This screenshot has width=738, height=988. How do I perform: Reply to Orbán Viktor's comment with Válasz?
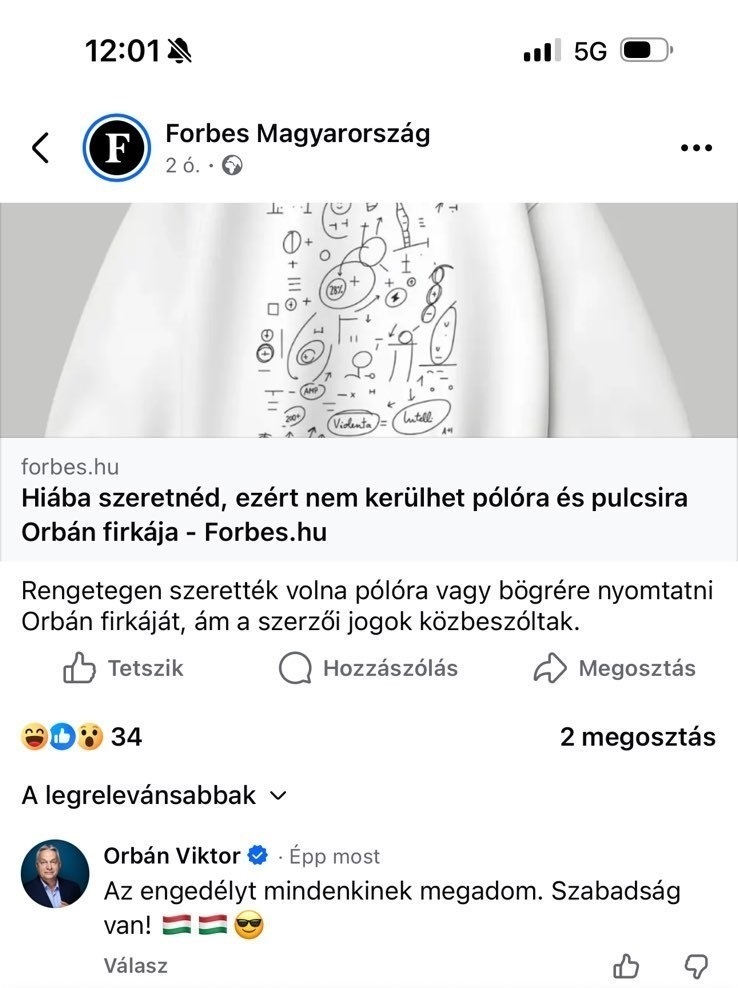pos(135,965)
